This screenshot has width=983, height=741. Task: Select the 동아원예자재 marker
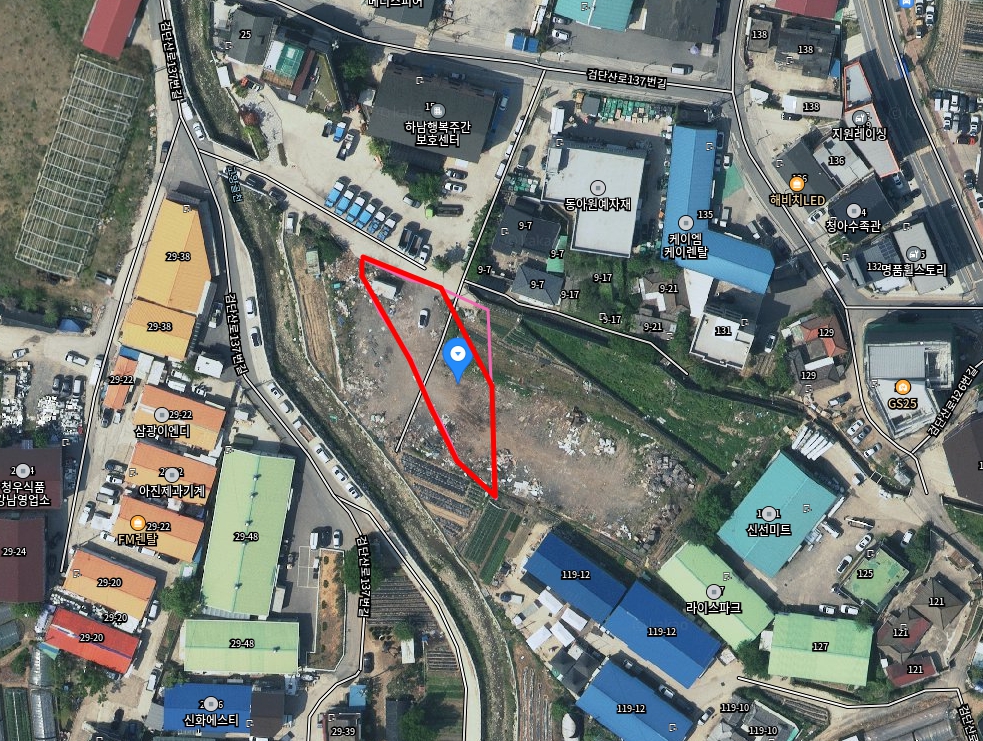coord(598,187)
